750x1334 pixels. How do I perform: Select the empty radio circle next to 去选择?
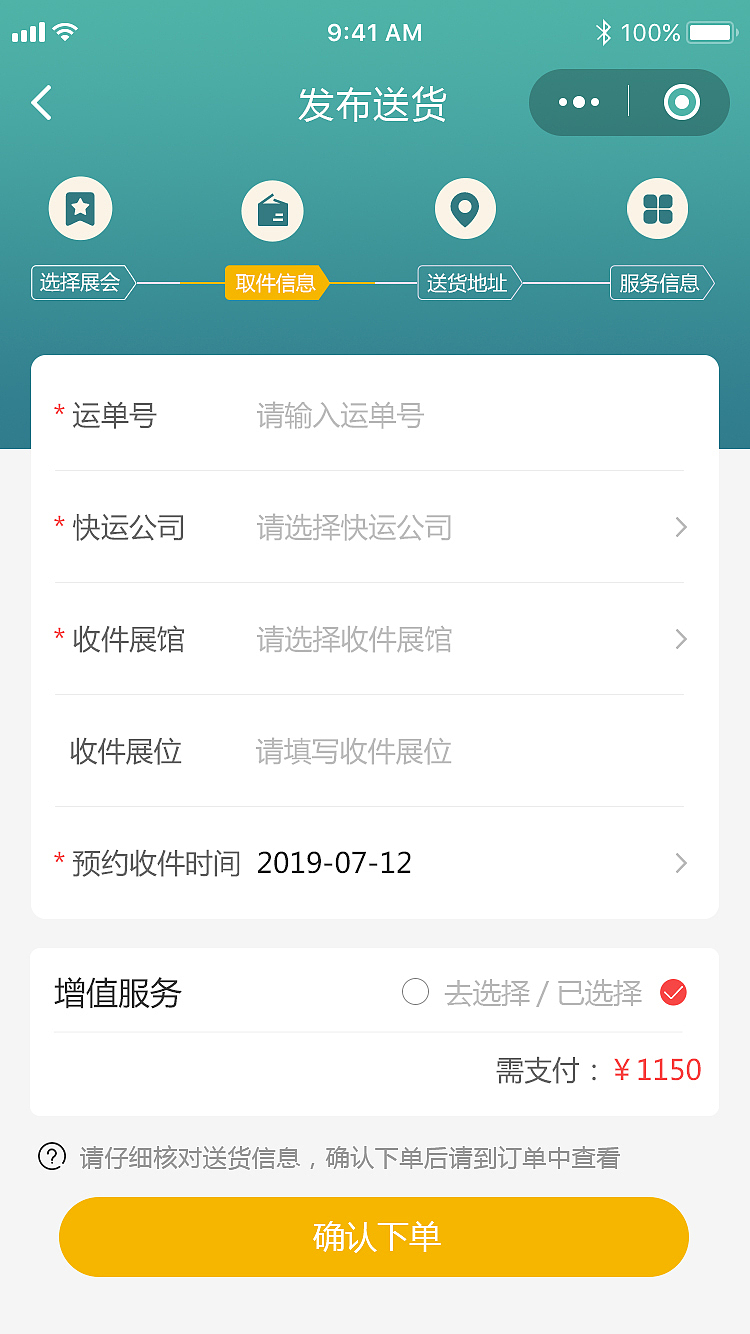click(415, 993)
